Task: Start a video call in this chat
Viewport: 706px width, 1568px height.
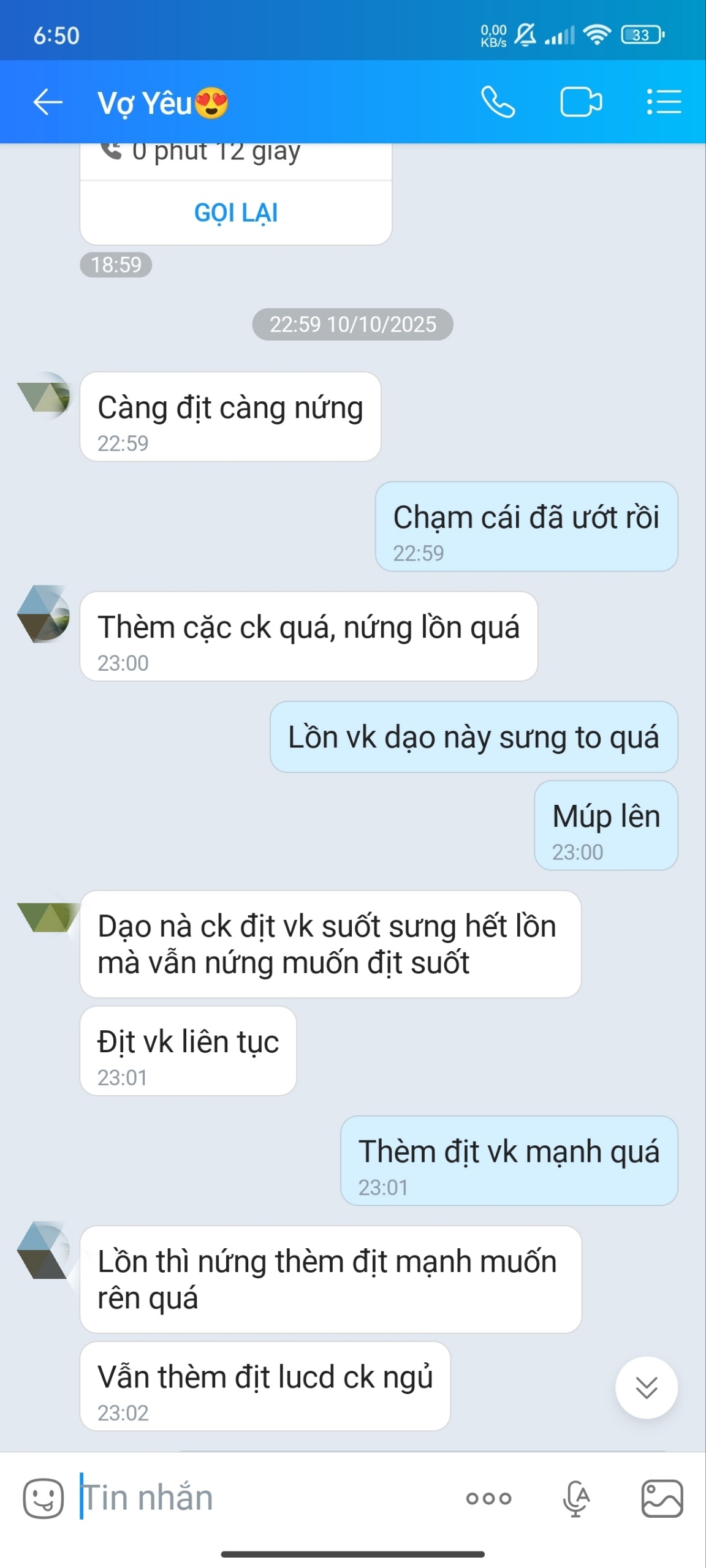Action: click(x=580, y=102)
